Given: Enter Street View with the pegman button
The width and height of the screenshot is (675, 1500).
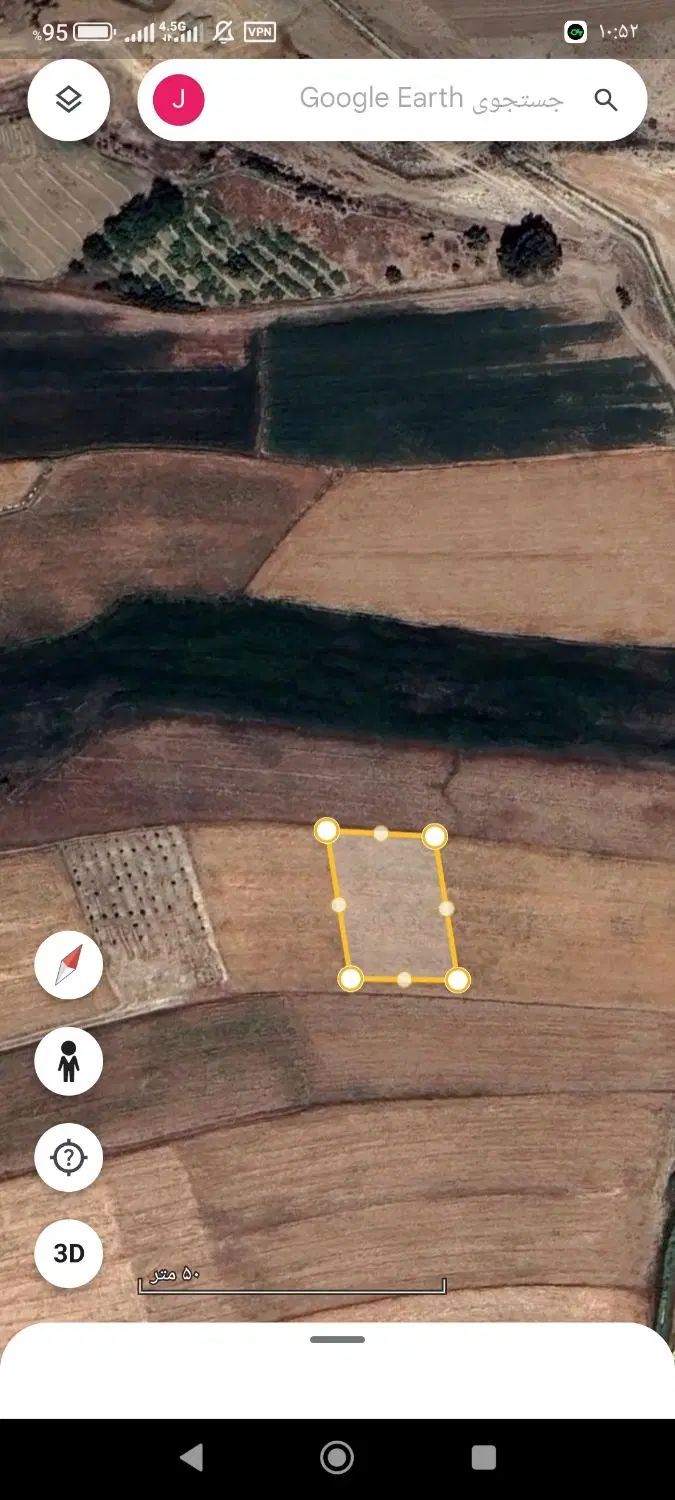Looking at the screenshot, I should coord(68,1061).
